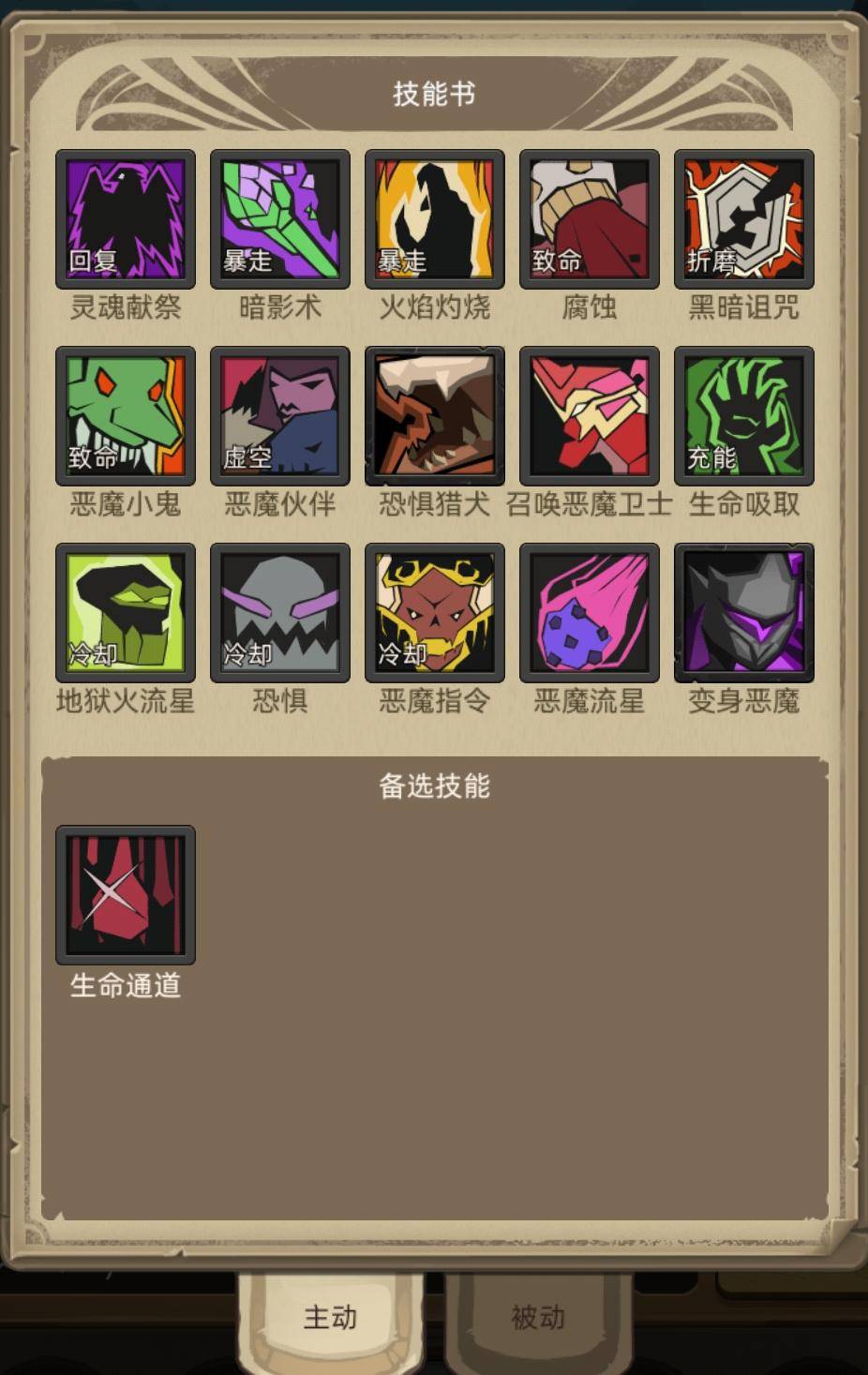Choose the 恶魔流星 skill
The height and width of the screenshot is (1375, 868).
pyautogui.click(x=590, y=613)
